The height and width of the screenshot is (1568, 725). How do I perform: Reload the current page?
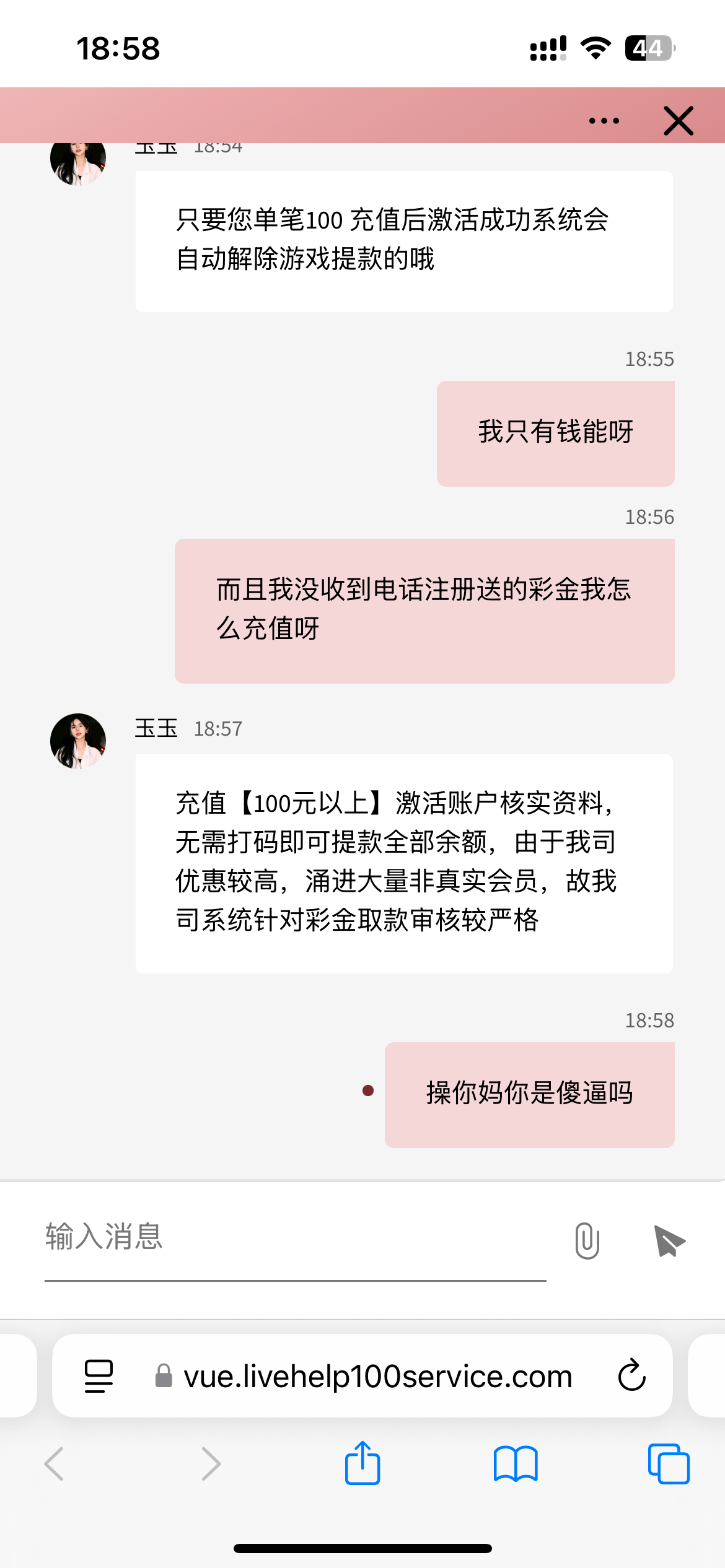[x=631, y=1375]
